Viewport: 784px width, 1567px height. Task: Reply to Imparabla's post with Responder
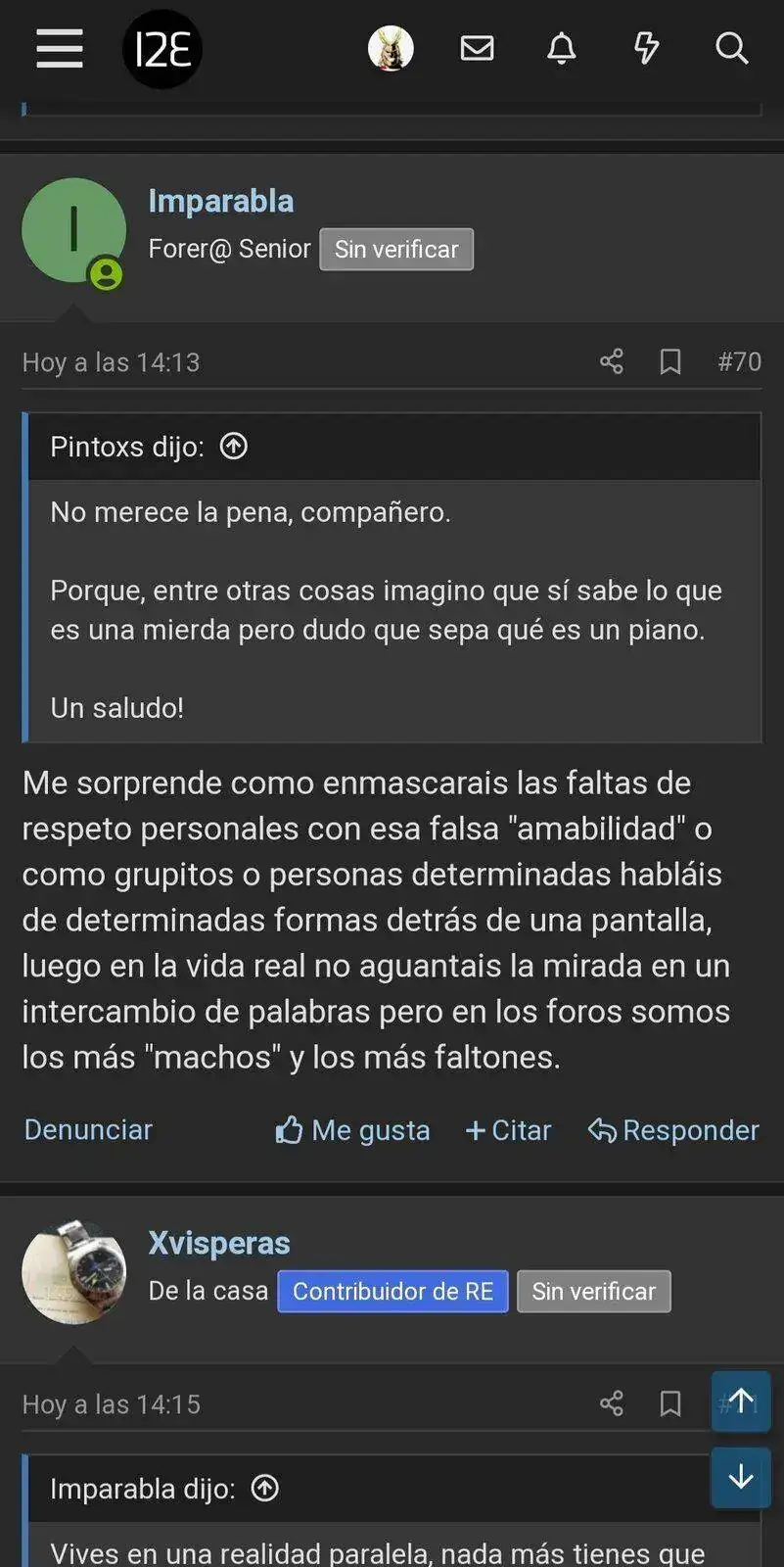673,1130
